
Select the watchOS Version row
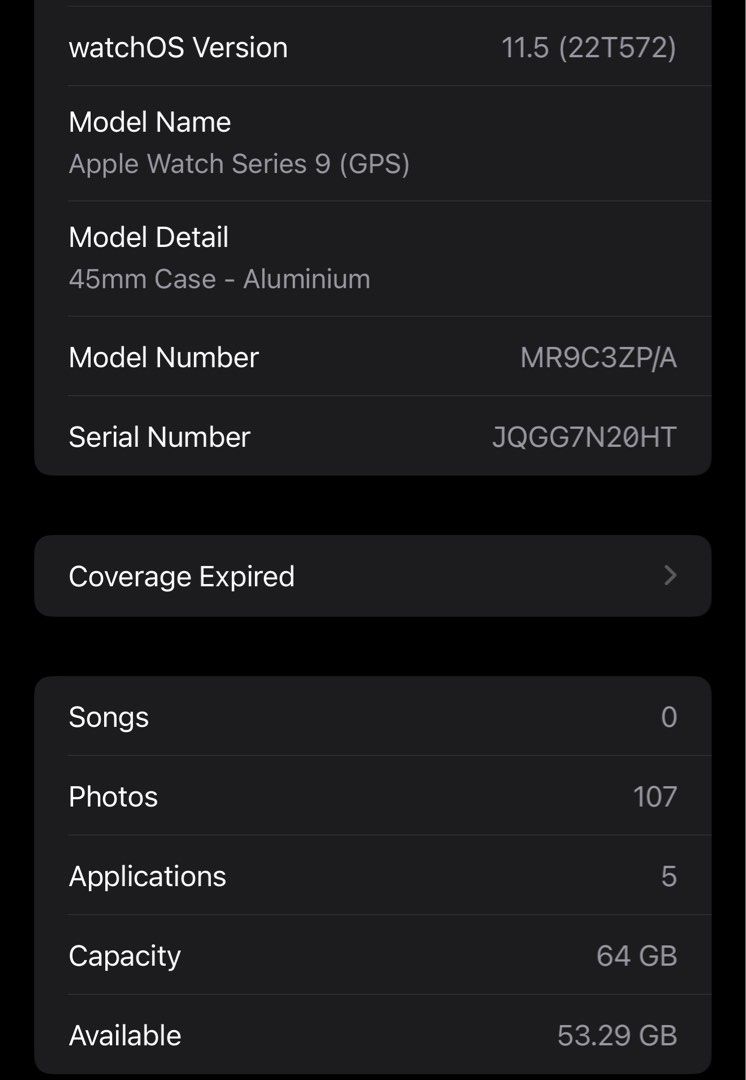click(x=372, y=47)
